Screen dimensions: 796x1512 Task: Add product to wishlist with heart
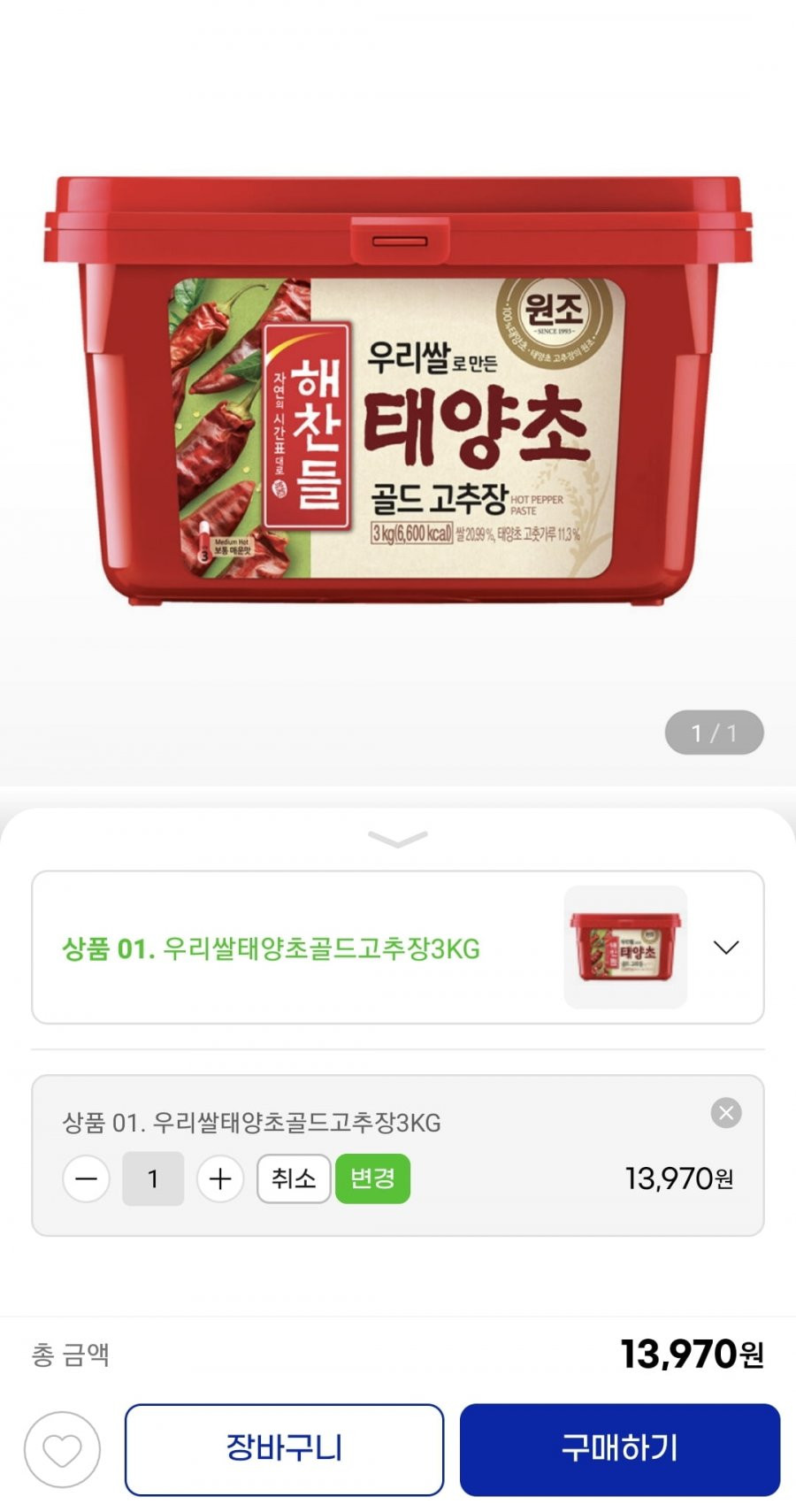pos(62,1449)
